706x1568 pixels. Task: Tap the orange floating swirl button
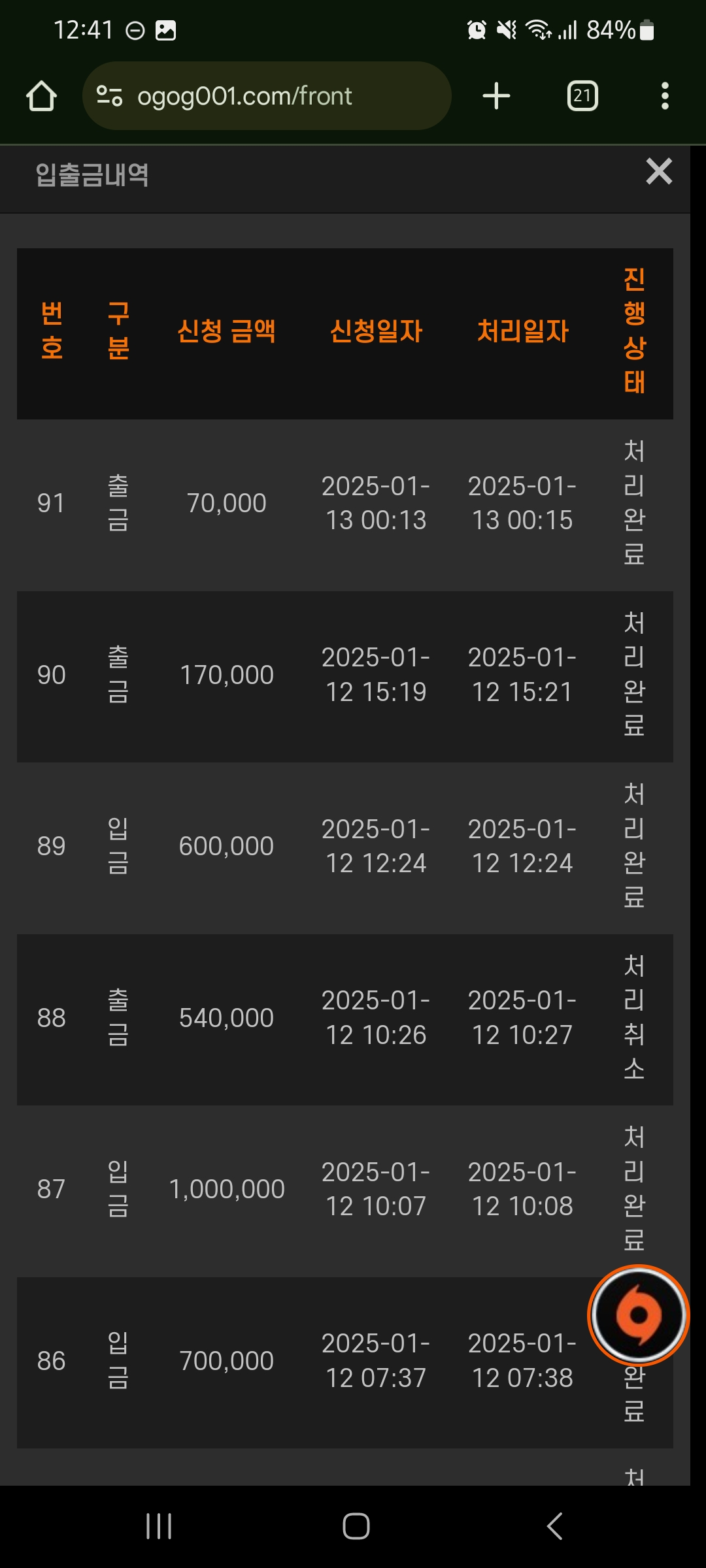click(639, 1315)
